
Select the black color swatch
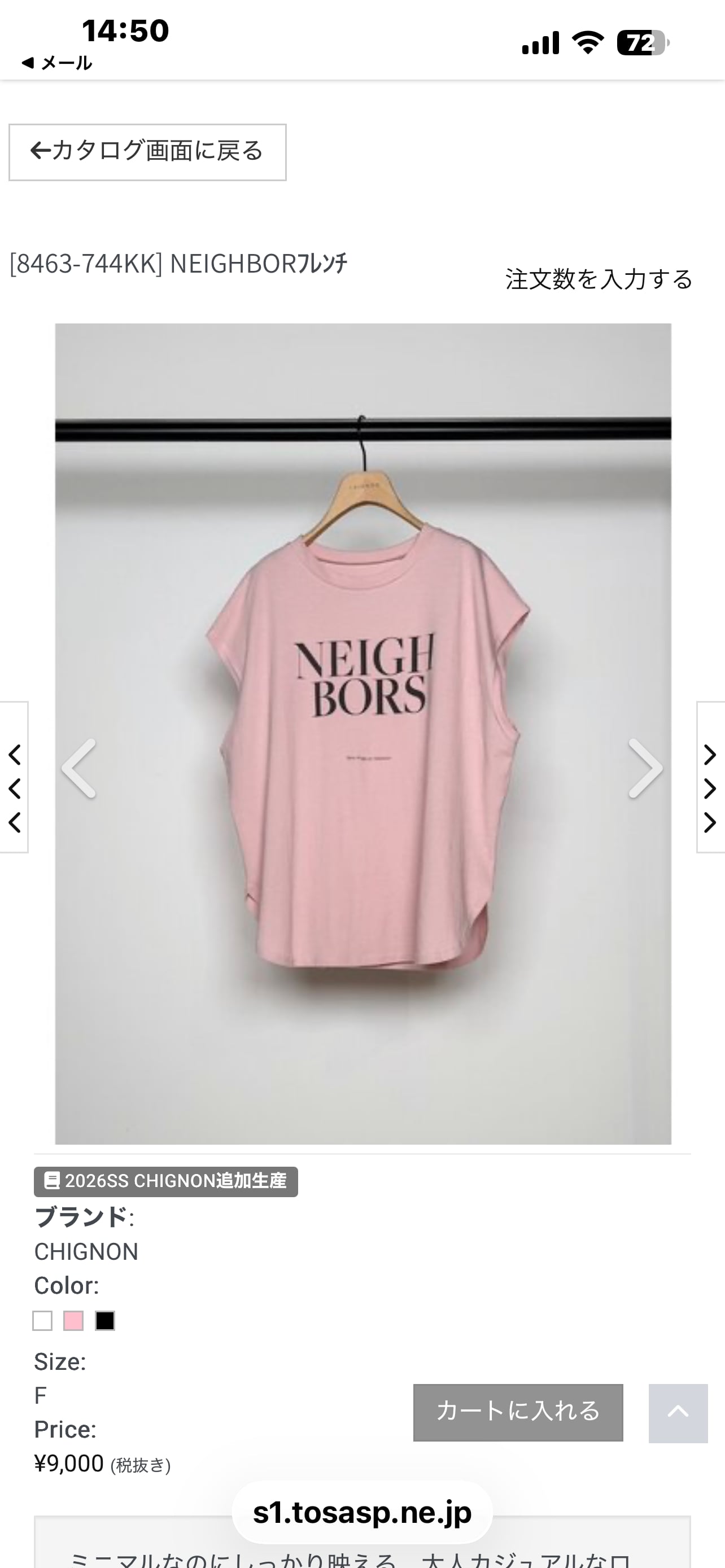(104, 1321)
